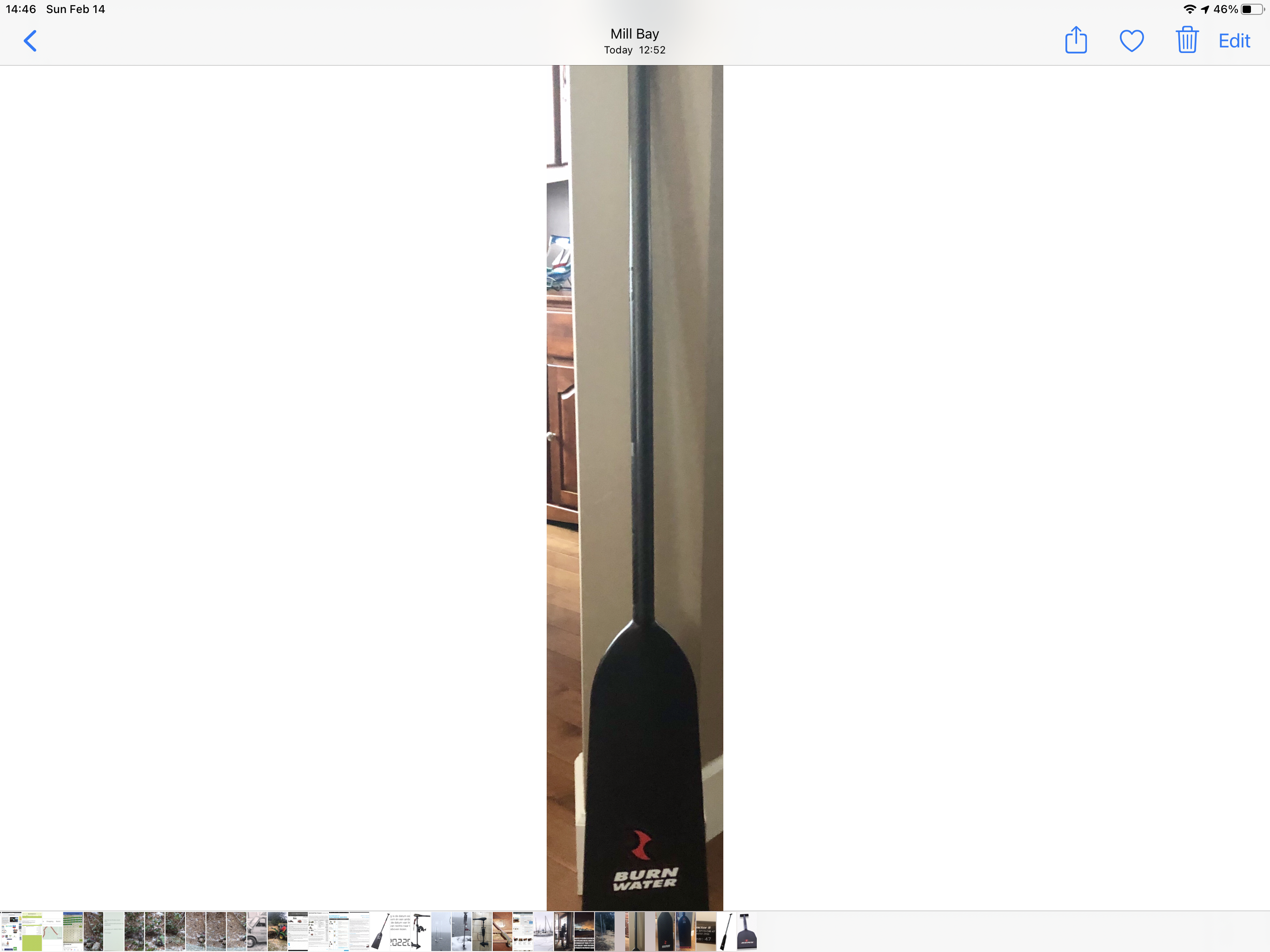Select the green tractor thumbnail
Screen dimensions: 1270x952
(x=278, y=931)
